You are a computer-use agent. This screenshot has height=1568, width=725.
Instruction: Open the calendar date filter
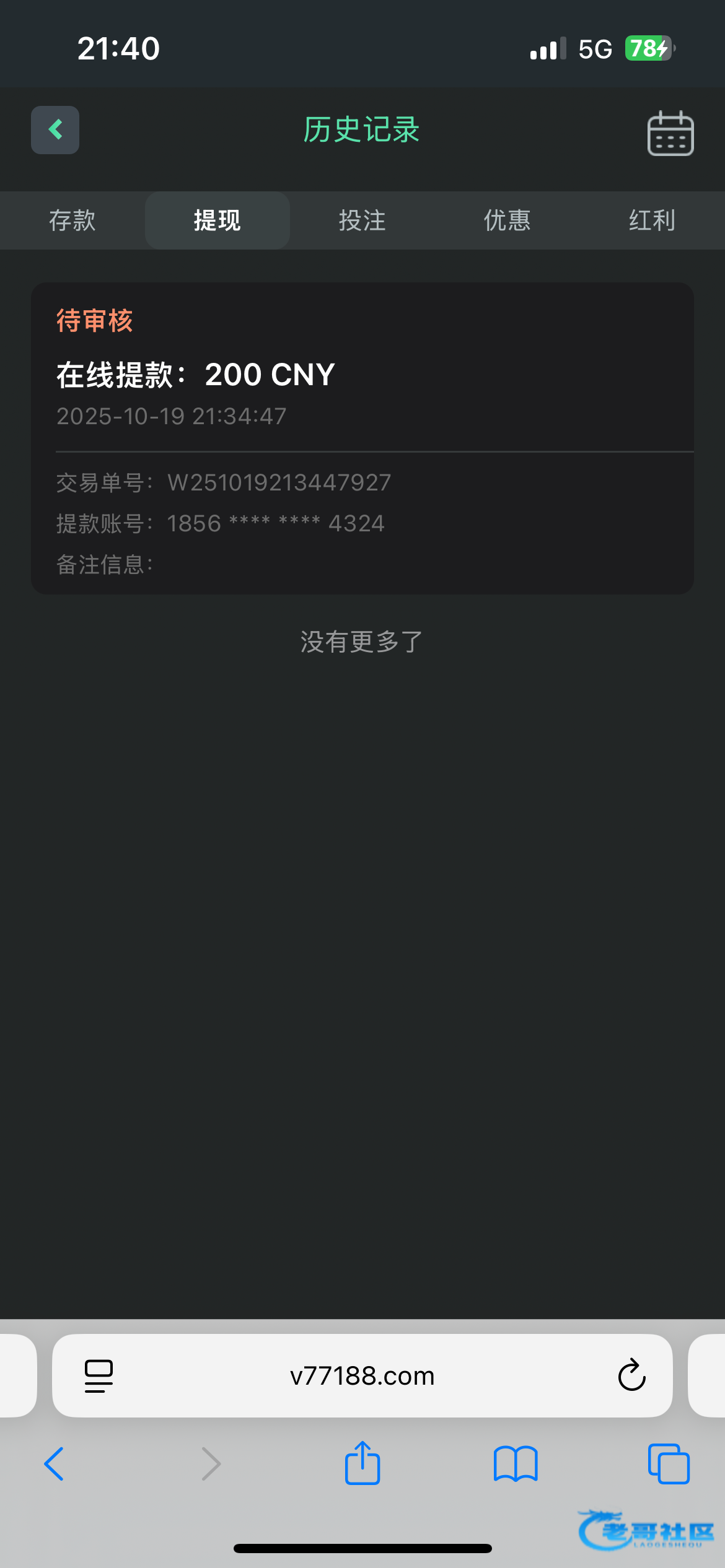coord(670,133)
